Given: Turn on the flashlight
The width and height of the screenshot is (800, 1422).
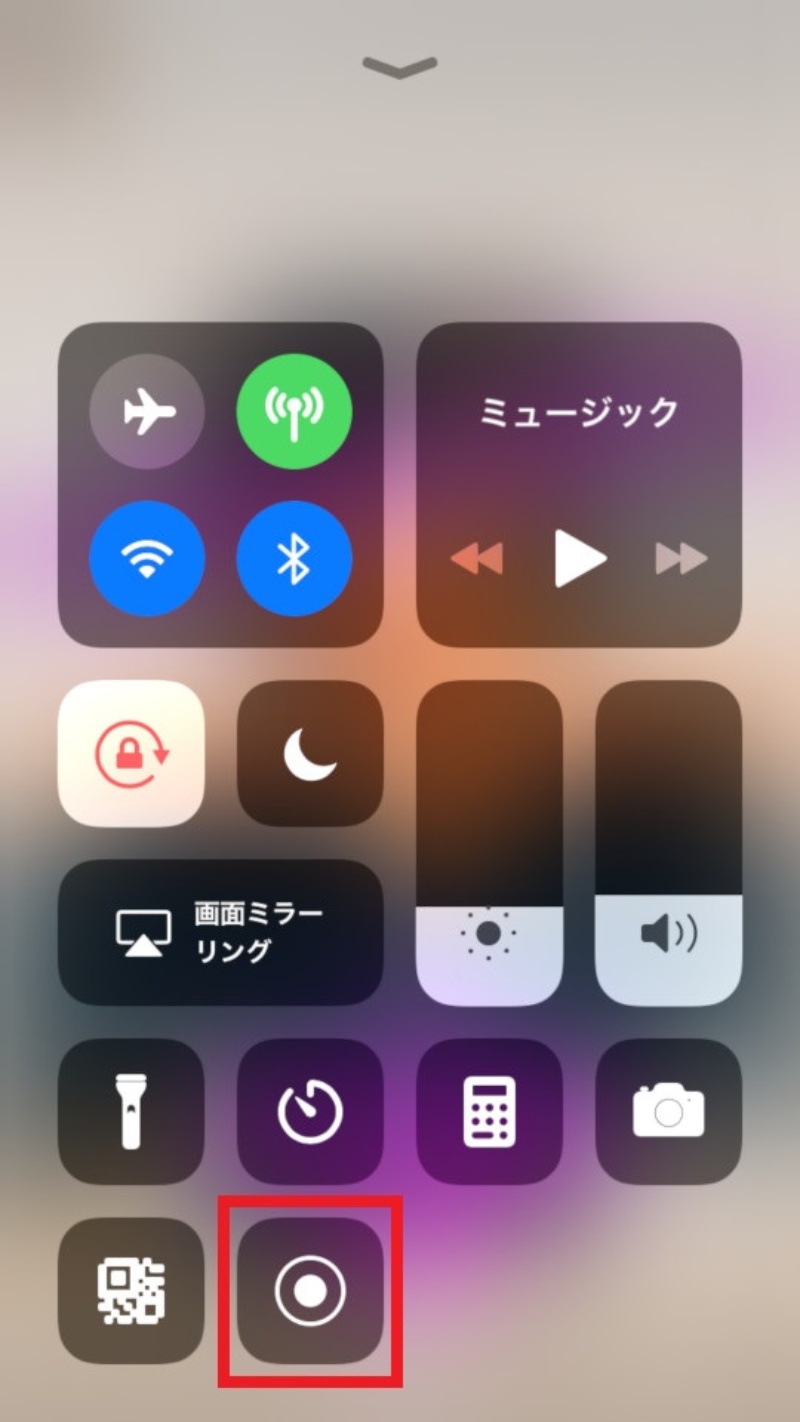Looking at the screenshot, I should [131, 1111].
